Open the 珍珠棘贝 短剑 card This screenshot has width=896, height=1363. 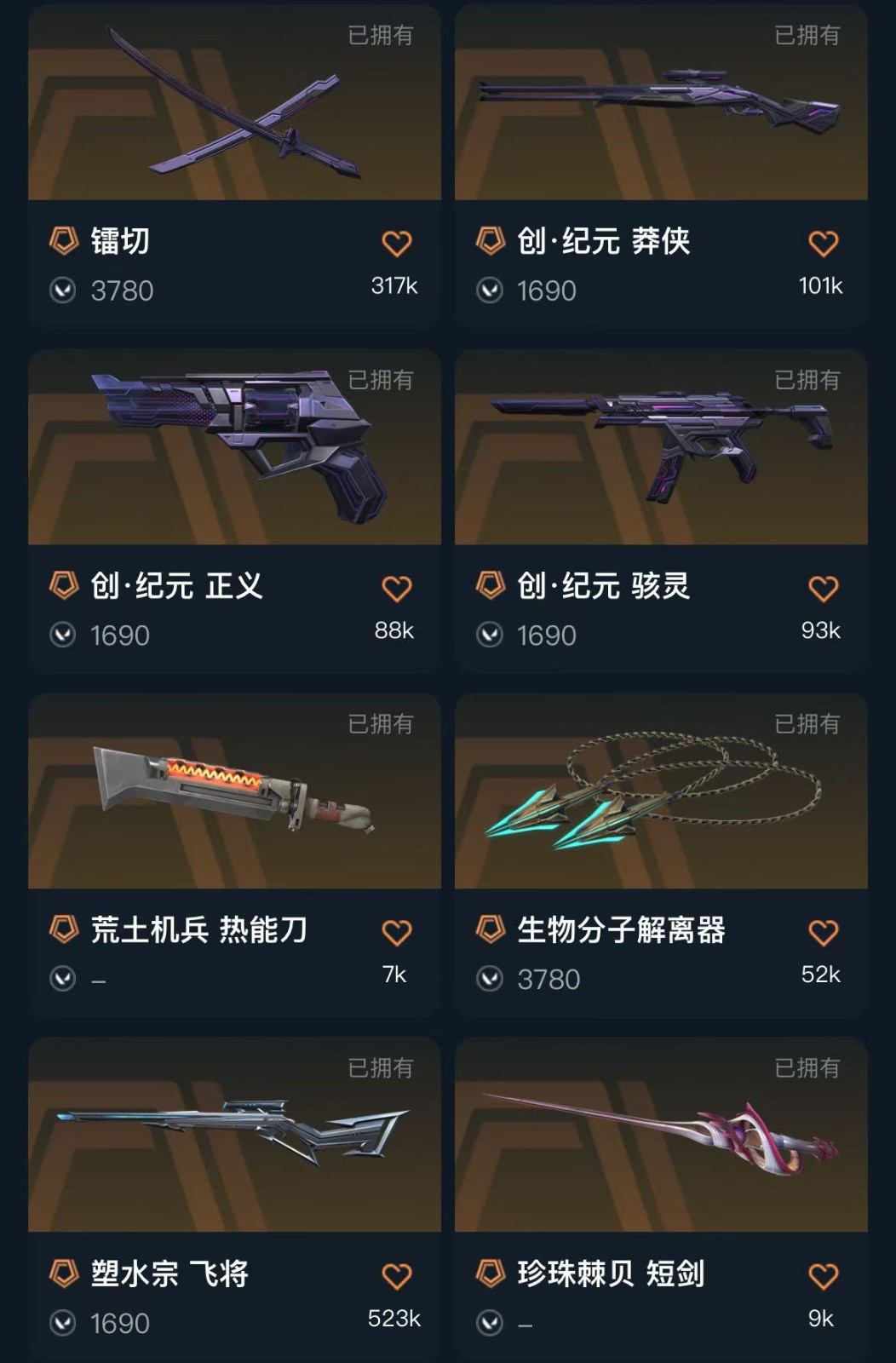tap(661, 1143)
